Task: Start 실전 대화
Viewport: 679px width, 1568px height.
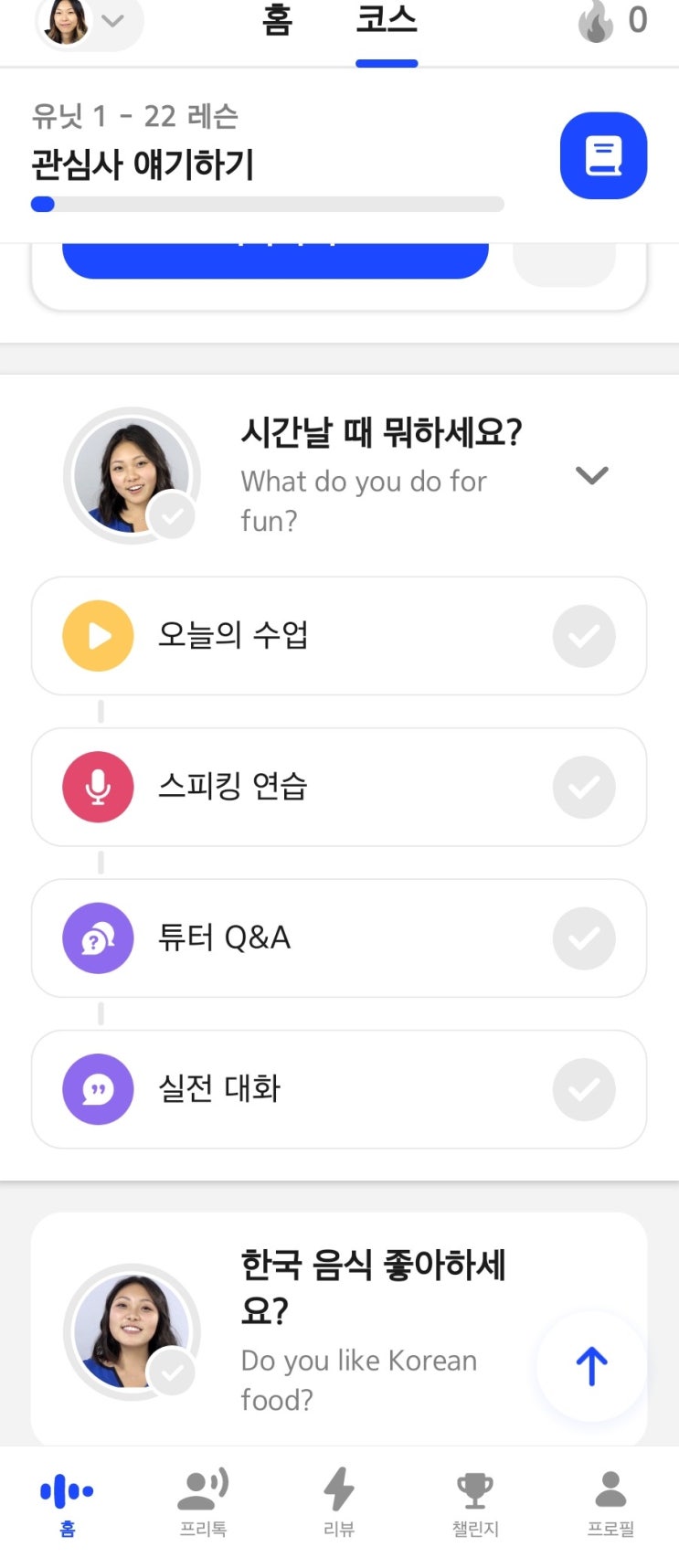Action: pyautogui.click(x=338, y=1089)
